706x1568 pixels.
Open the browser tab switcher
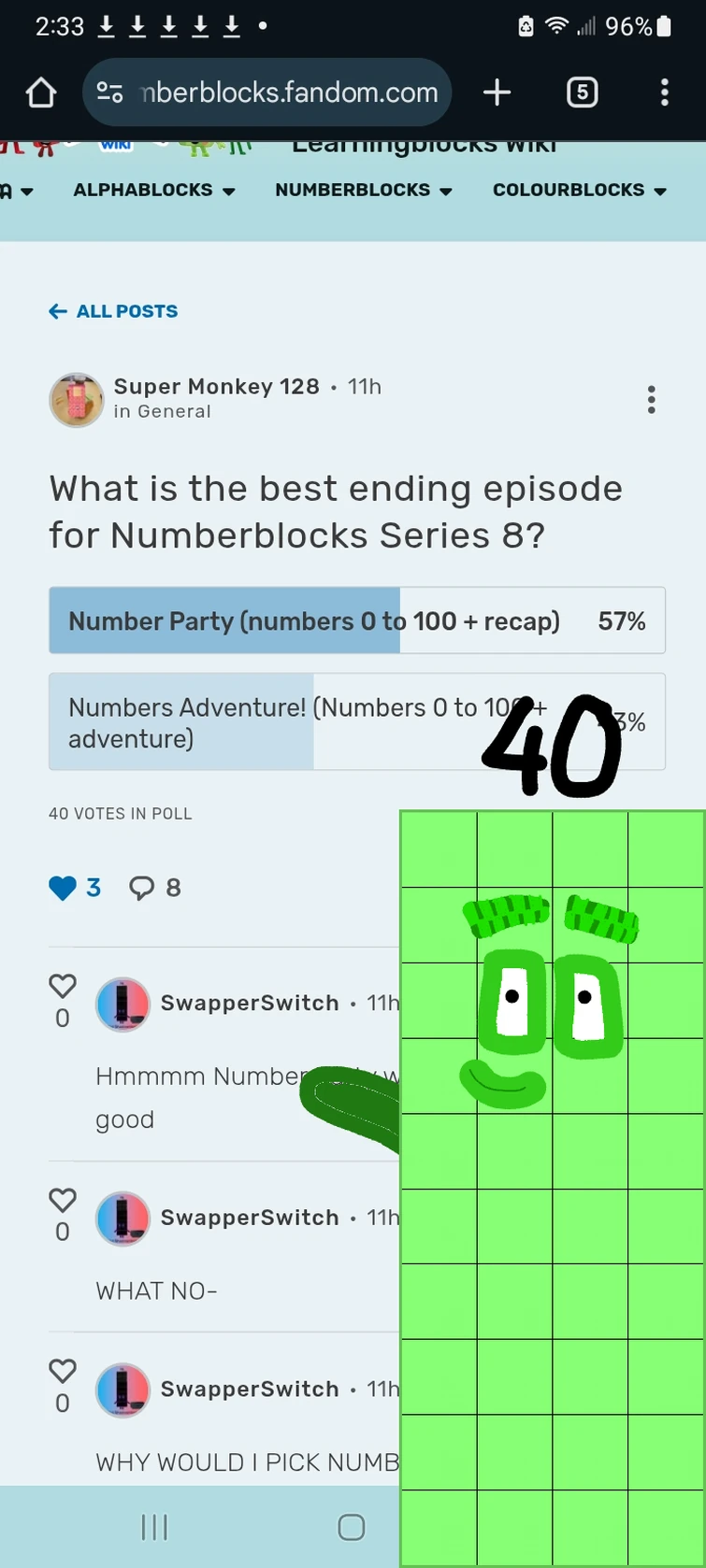click(x=582, y=93)
